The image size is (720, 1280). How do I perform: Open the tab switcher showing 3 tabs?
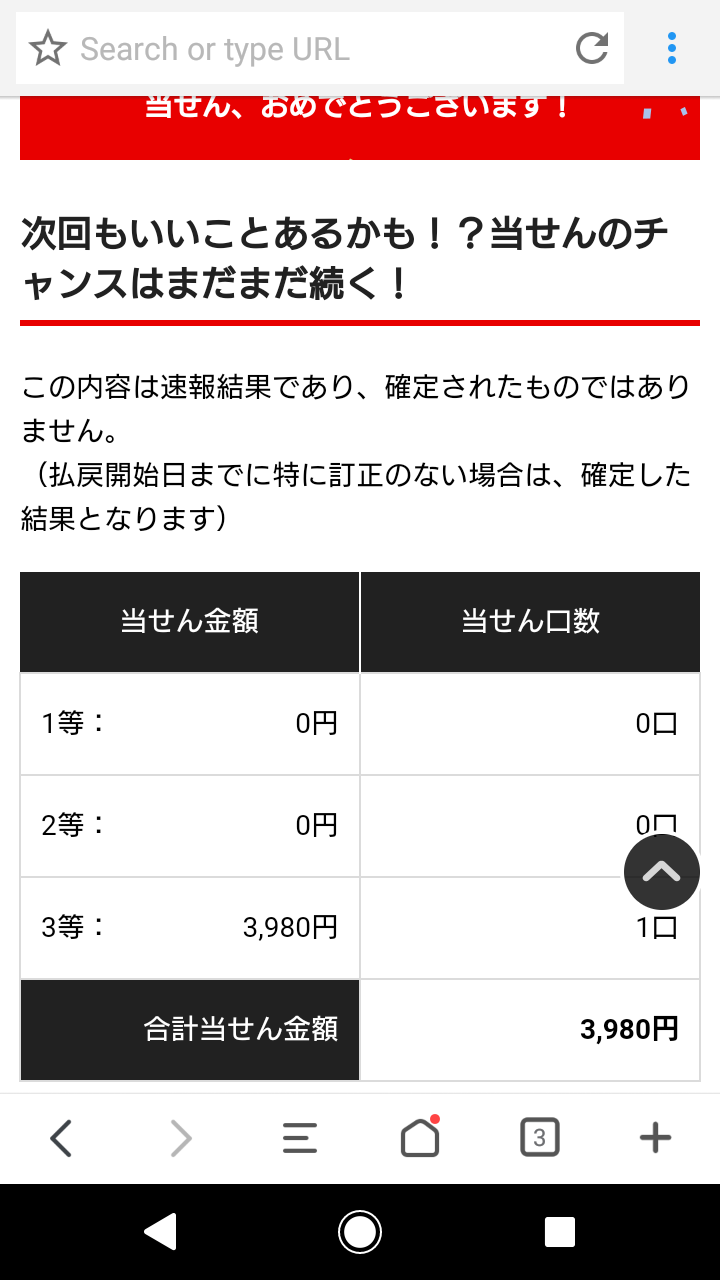click(540, 1138)
